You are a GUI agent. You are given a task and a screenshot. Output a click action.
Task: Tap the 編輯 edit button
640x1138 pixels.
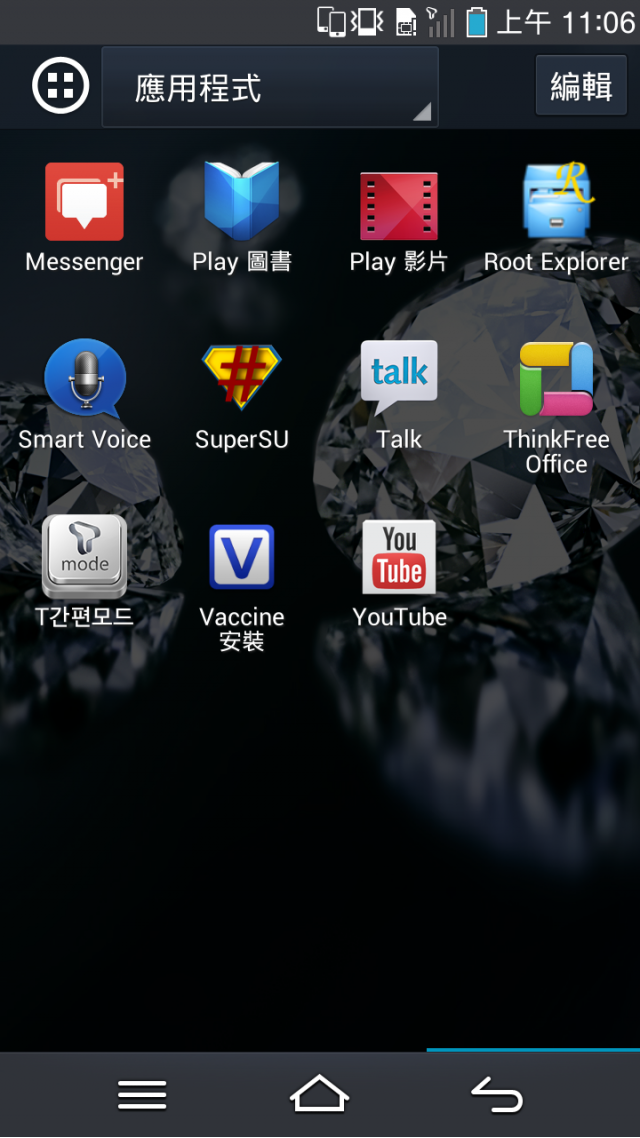tap(581, 87)
